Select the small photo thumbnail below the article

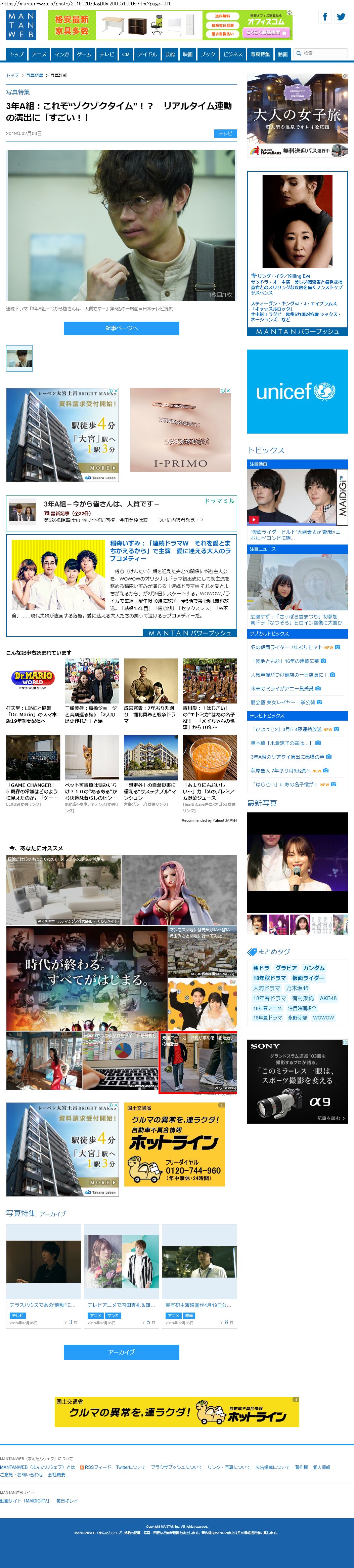click(19, 358)
